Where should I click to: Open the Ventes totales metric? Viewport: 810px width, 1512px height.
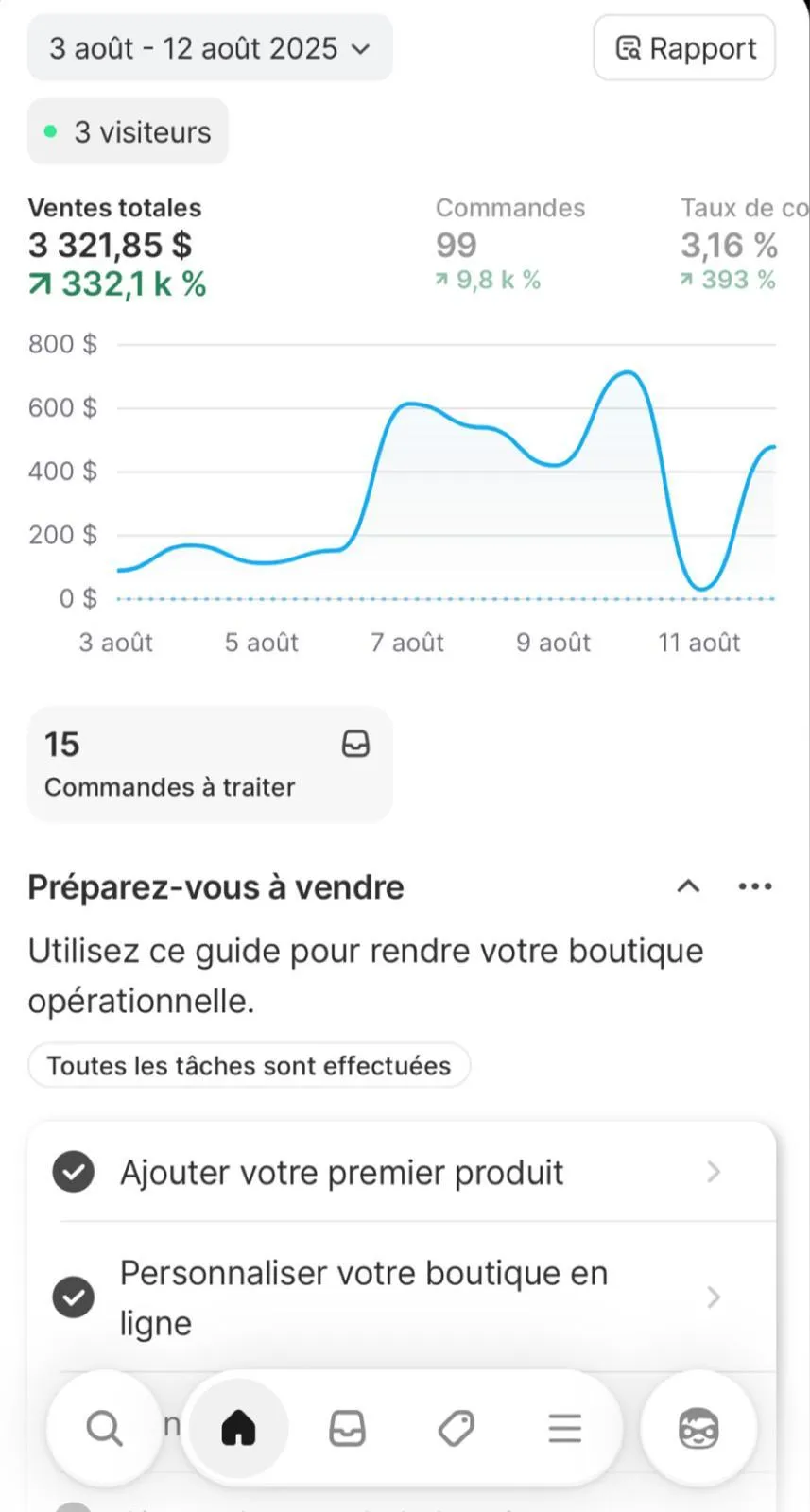(x=116, y=246)
